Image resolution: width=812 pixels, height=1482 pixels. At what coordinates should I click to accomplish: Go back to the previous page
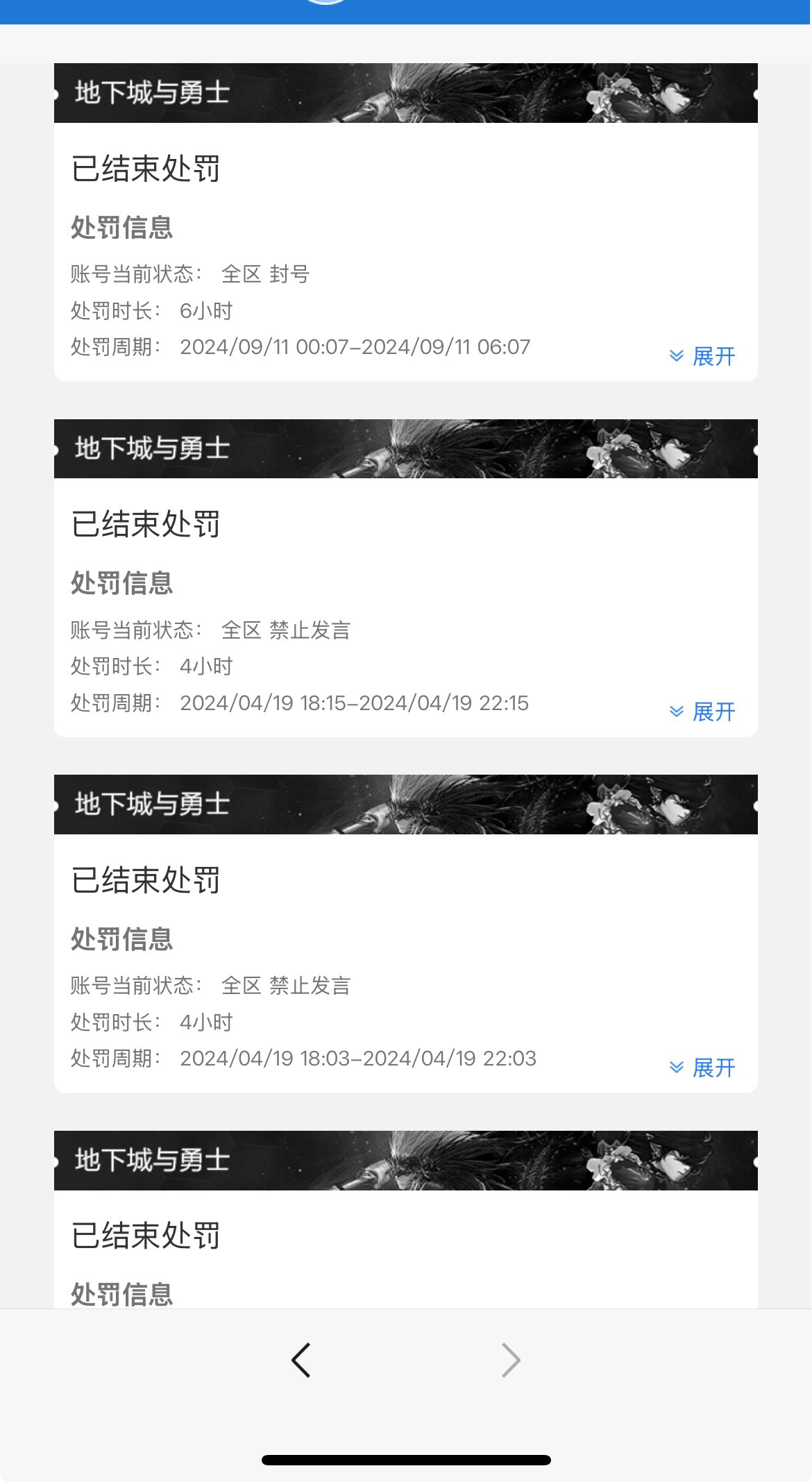[x=301, y=1360]
